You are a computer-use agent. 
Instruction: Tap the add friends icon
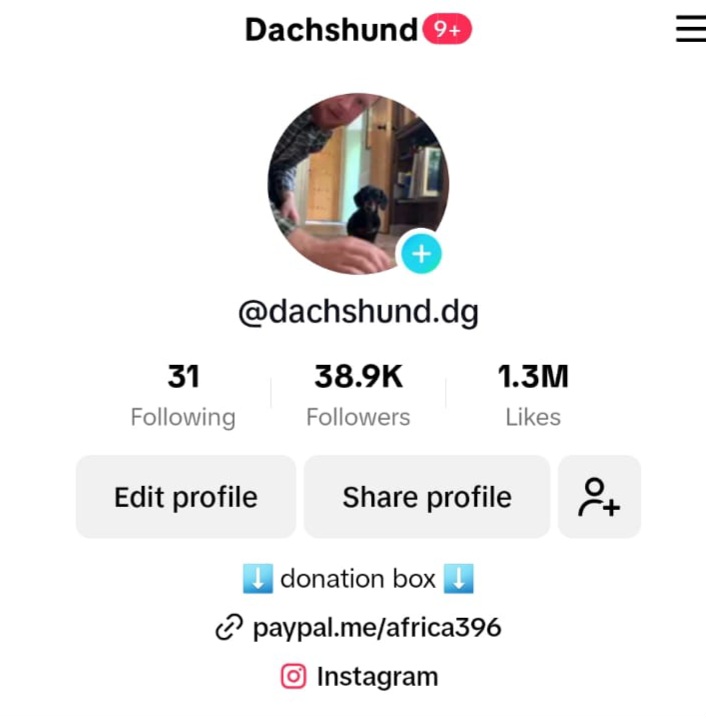pos(599,497)
